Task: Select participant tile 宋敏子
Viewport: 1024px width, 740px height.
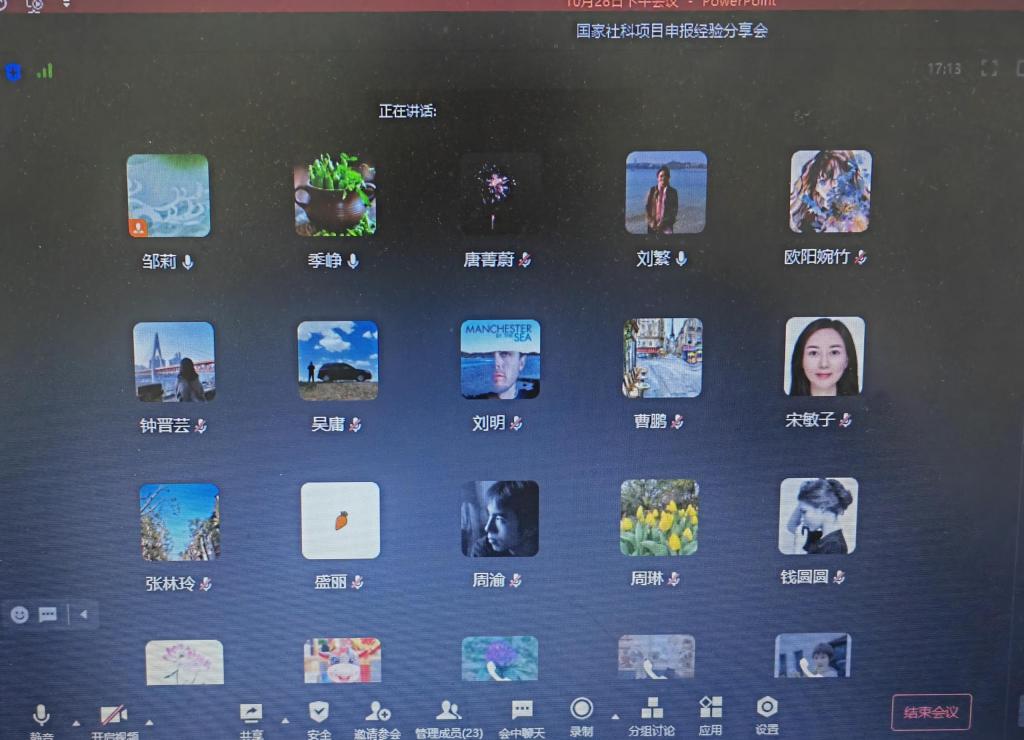Action: coord(824,357)
